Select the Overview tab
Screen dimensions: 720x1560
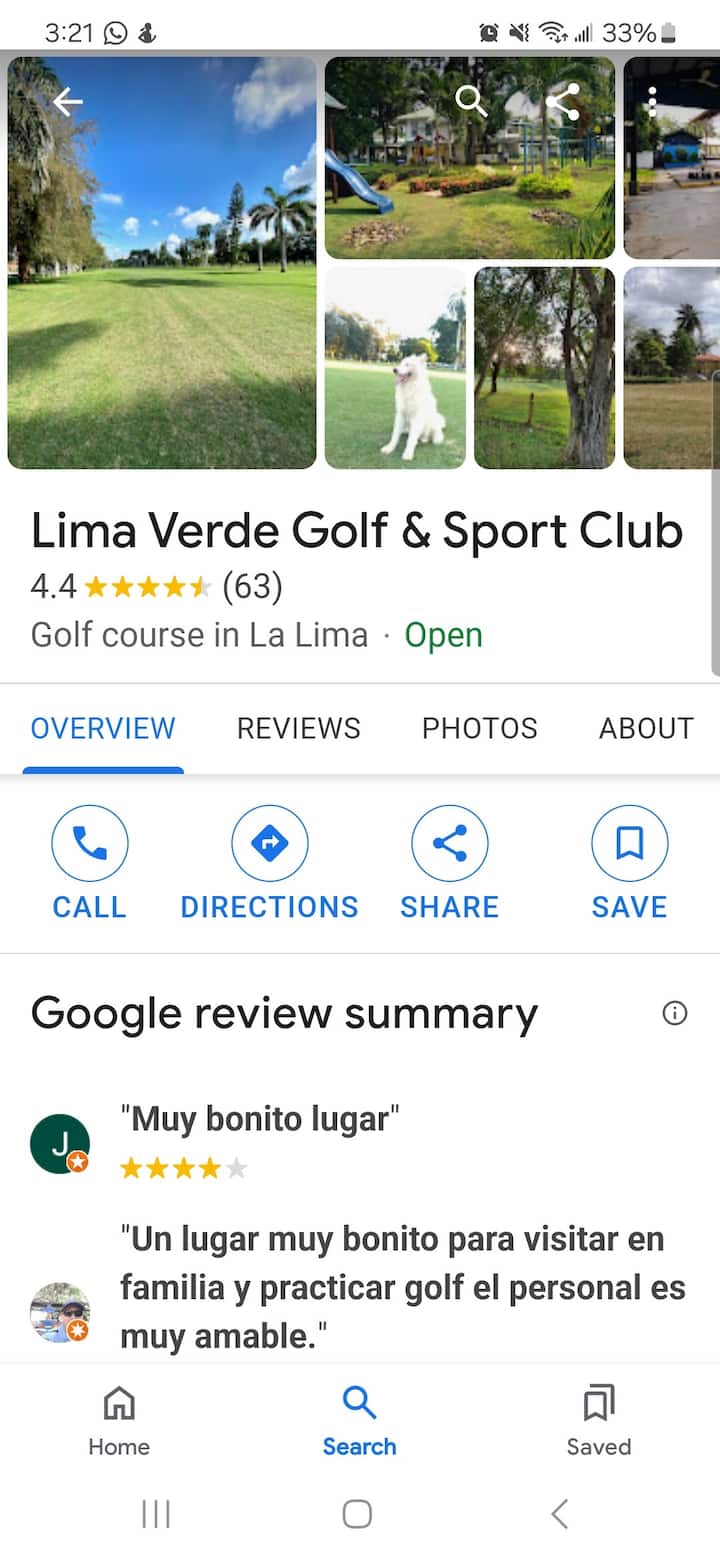pos(103,728)
